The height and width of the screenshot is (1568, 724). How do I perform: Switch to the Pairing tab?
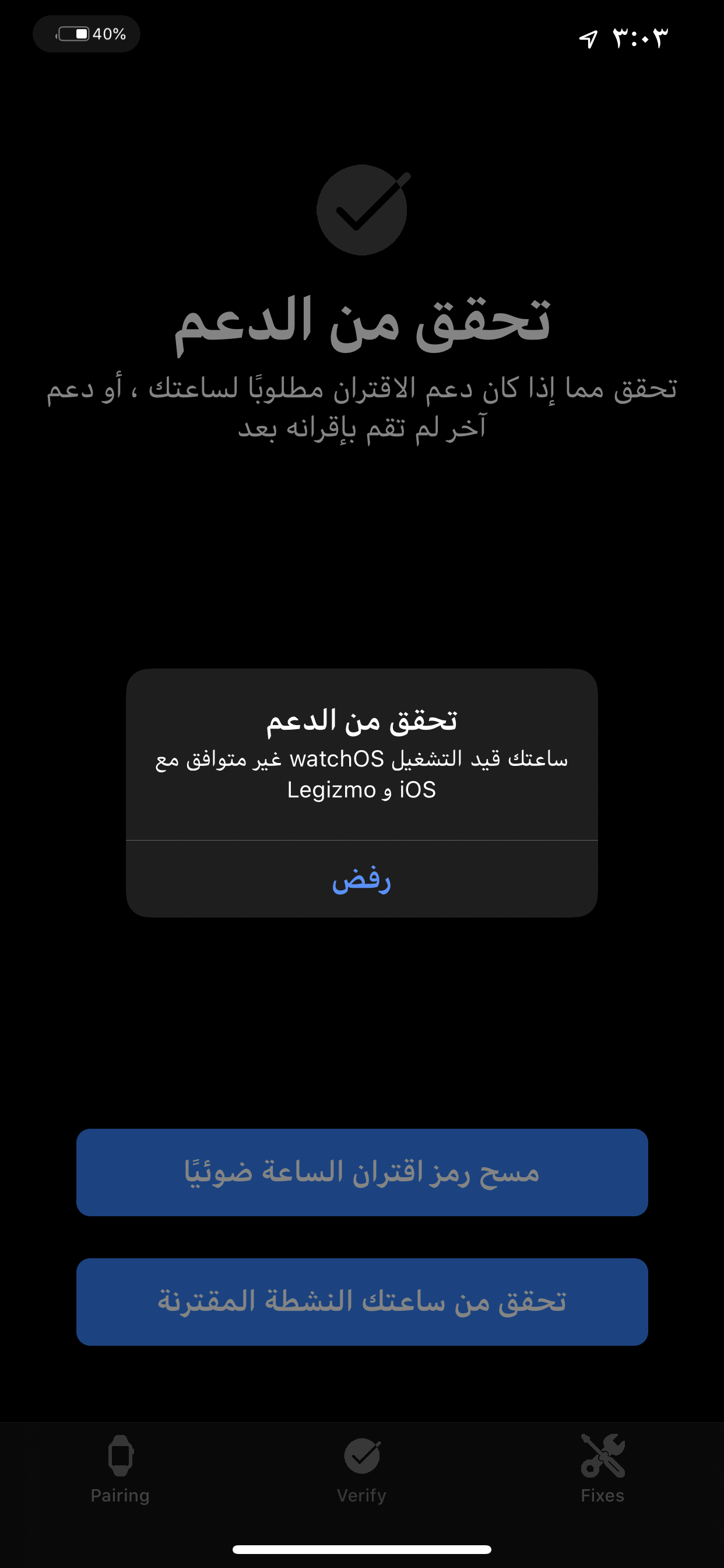pos(120,1468)
